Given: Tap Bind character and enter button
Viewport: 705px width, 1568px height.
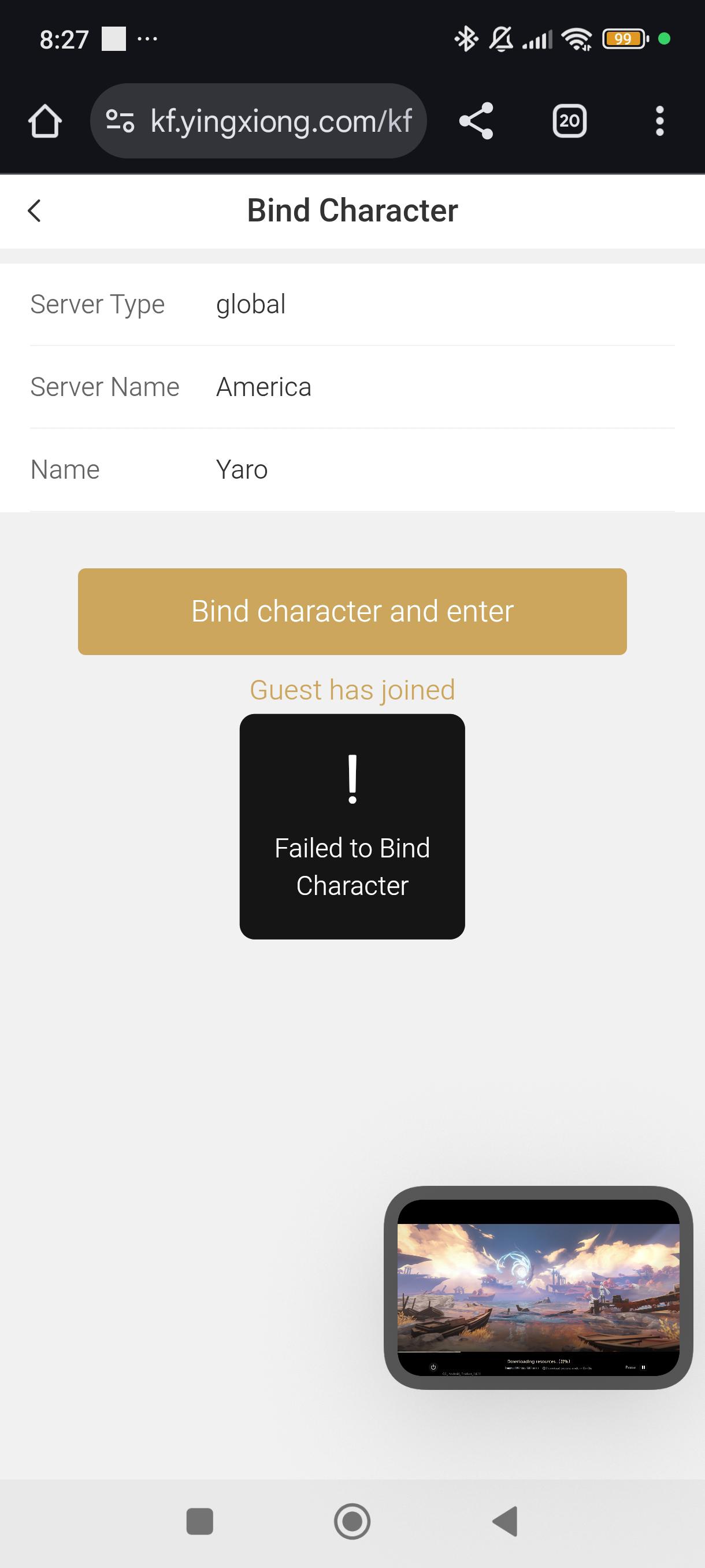Looking at the screenshot, I should [x=352, y=611].
